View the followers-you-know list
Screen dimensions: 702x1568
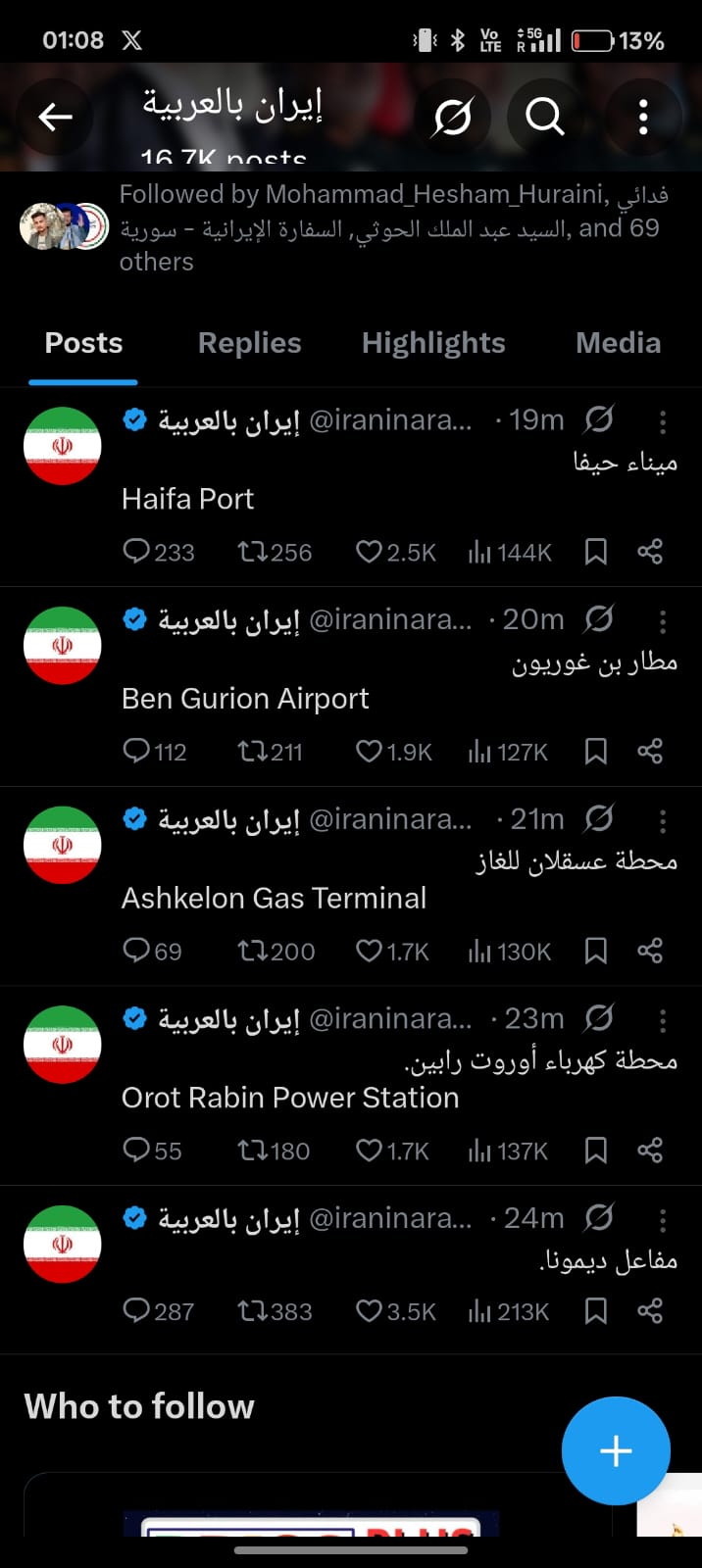[x=392, y=227]
